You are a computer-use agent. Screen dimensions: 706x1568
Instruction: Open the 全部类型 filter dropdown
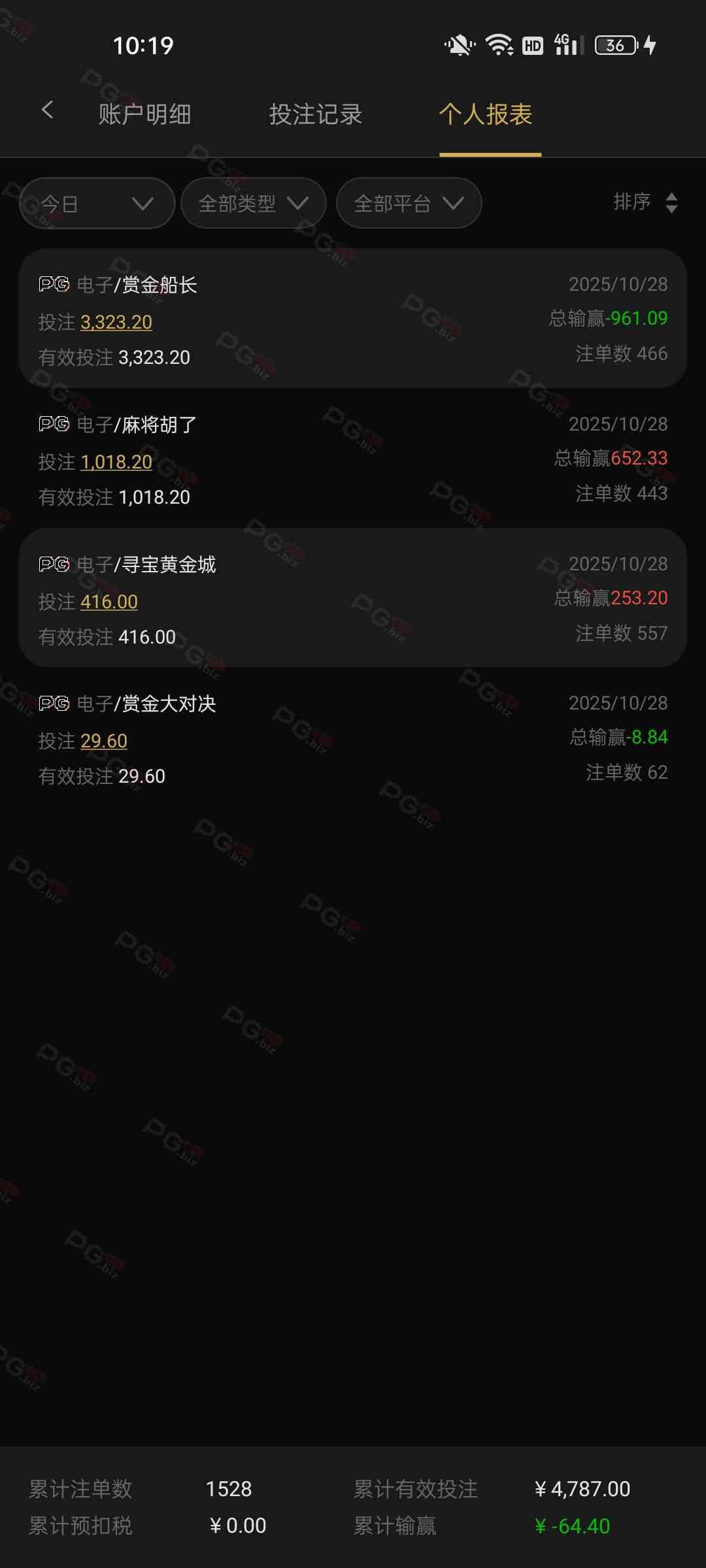pos(254,204)
